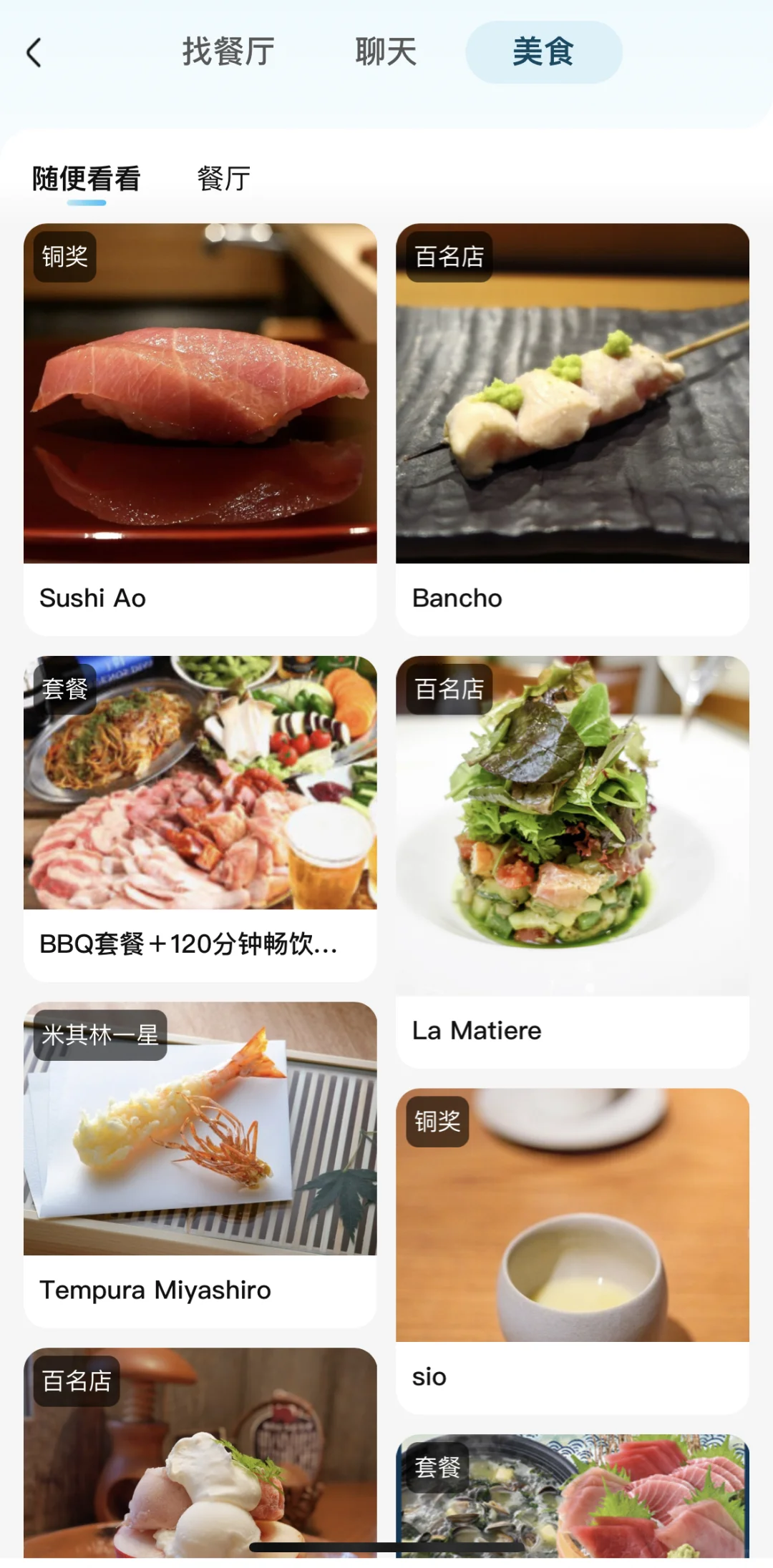Tap the sio restaurant card

click(x=572, y=1250)
